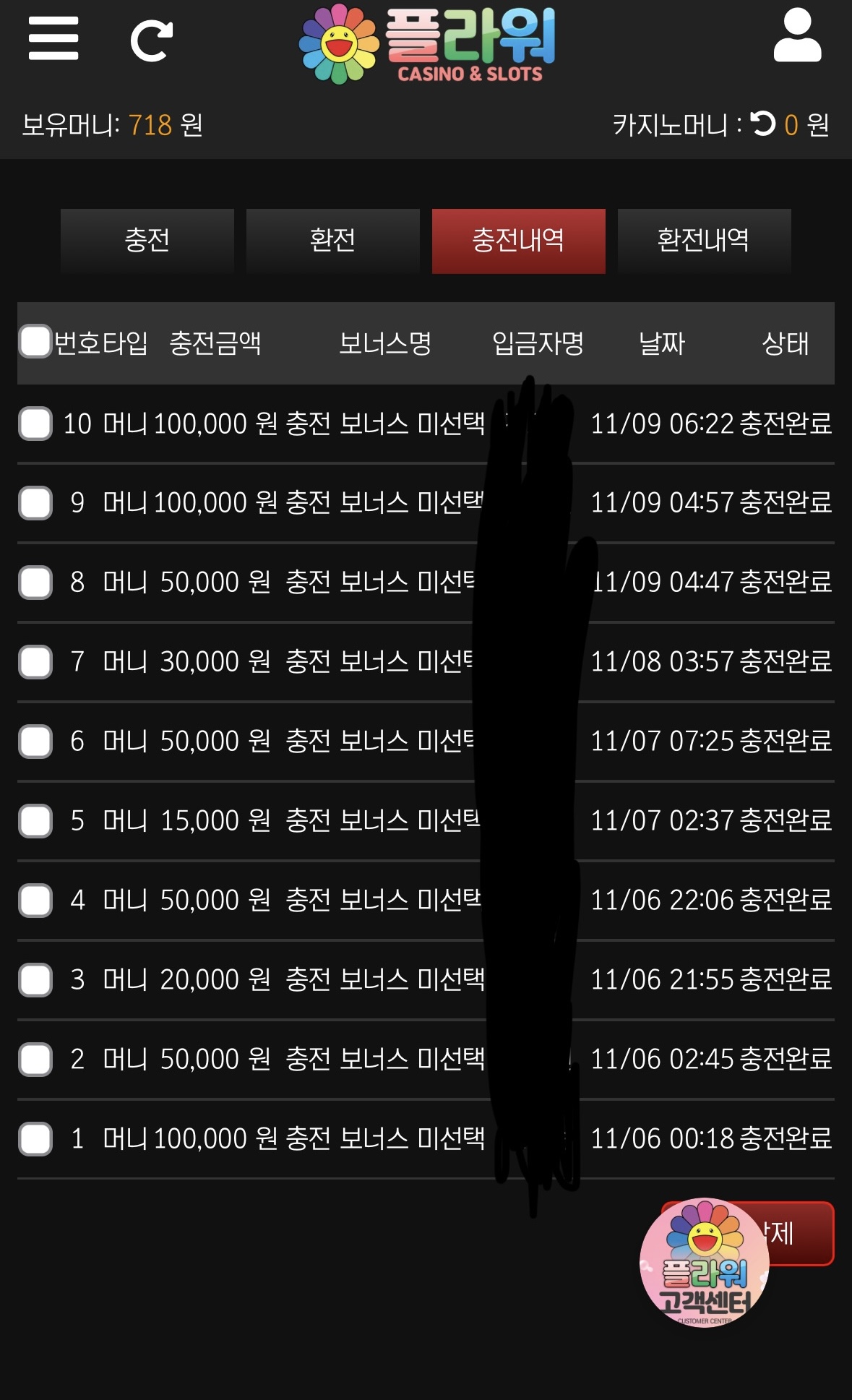Tick the checkbox for entry number 8
This screenshot has width=852, height=1400.
point(35,583)
